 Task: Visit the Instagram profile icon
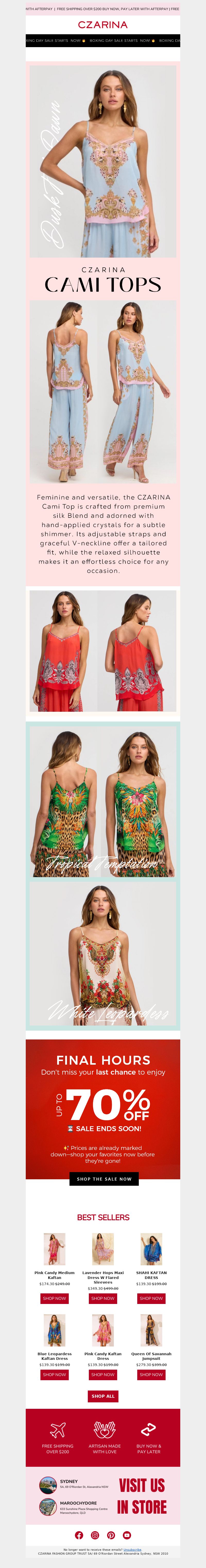(95, 1535)
